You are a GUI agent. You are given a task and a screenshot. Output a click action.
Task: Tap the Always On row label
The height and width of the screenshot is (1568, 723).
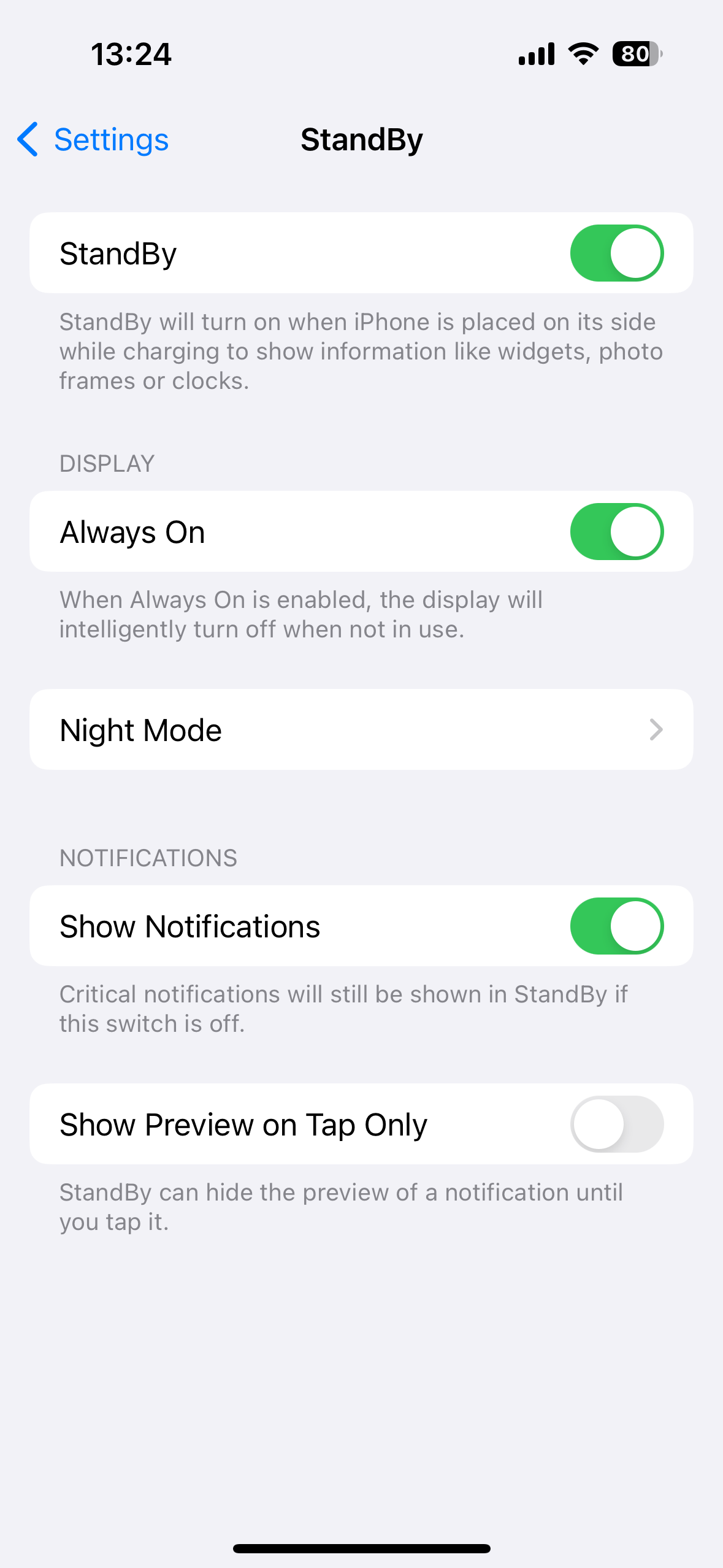click(x=132, y=531)
